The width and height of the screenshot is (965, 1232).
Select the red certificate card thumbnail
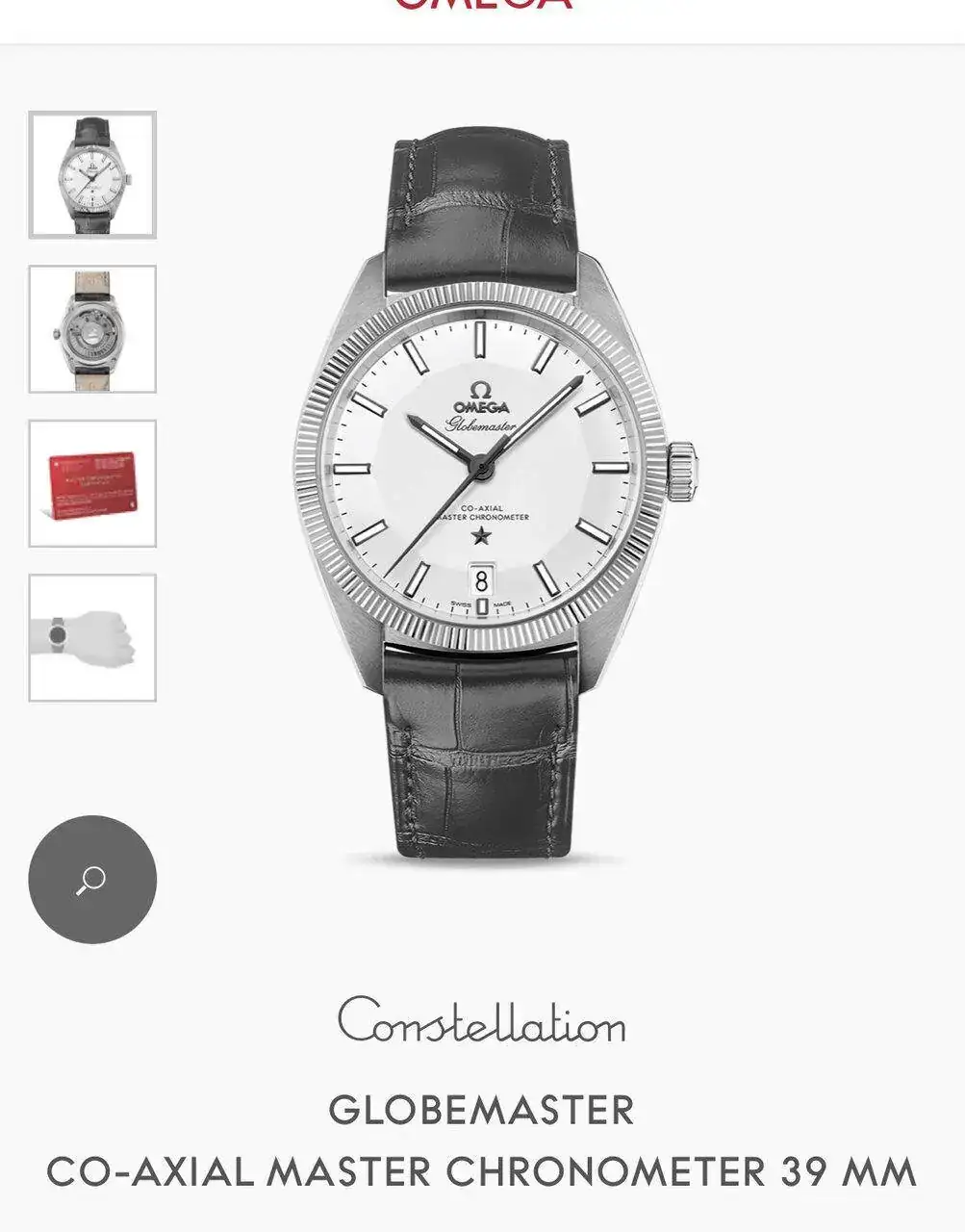[x=92, y=483]
